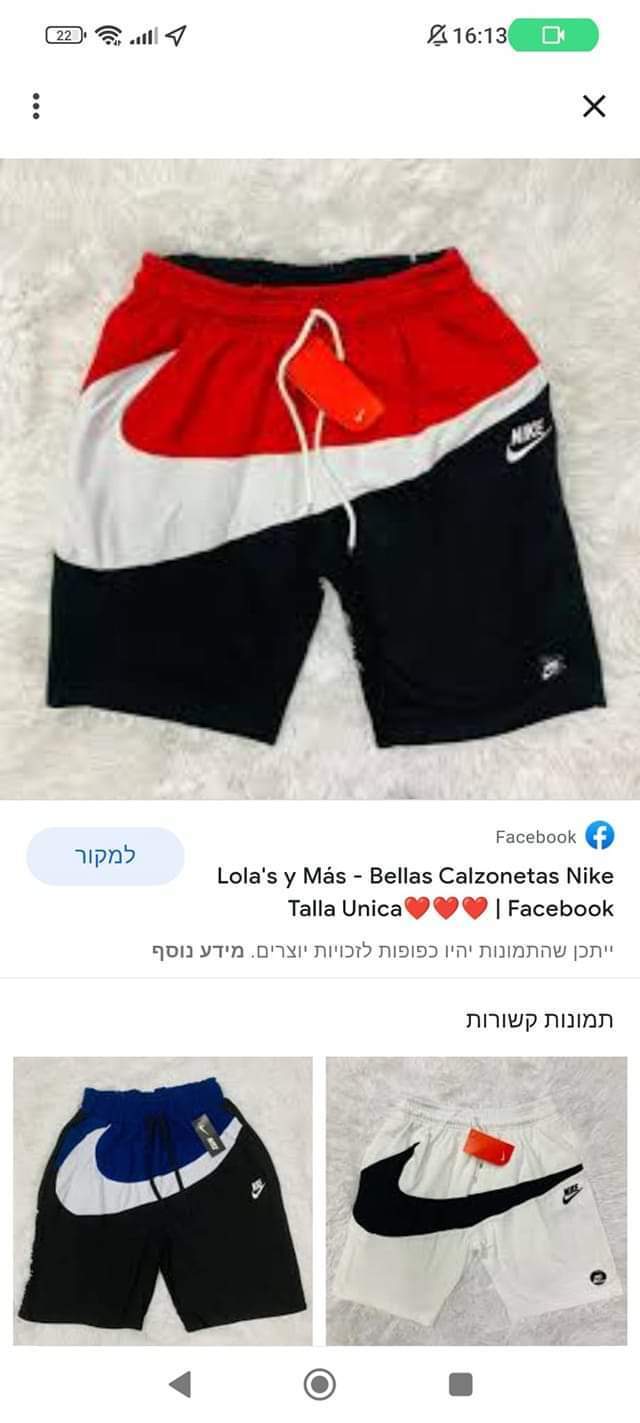
Task: Open the related blue and black shorts image
Action: [x=163, y=1200]
